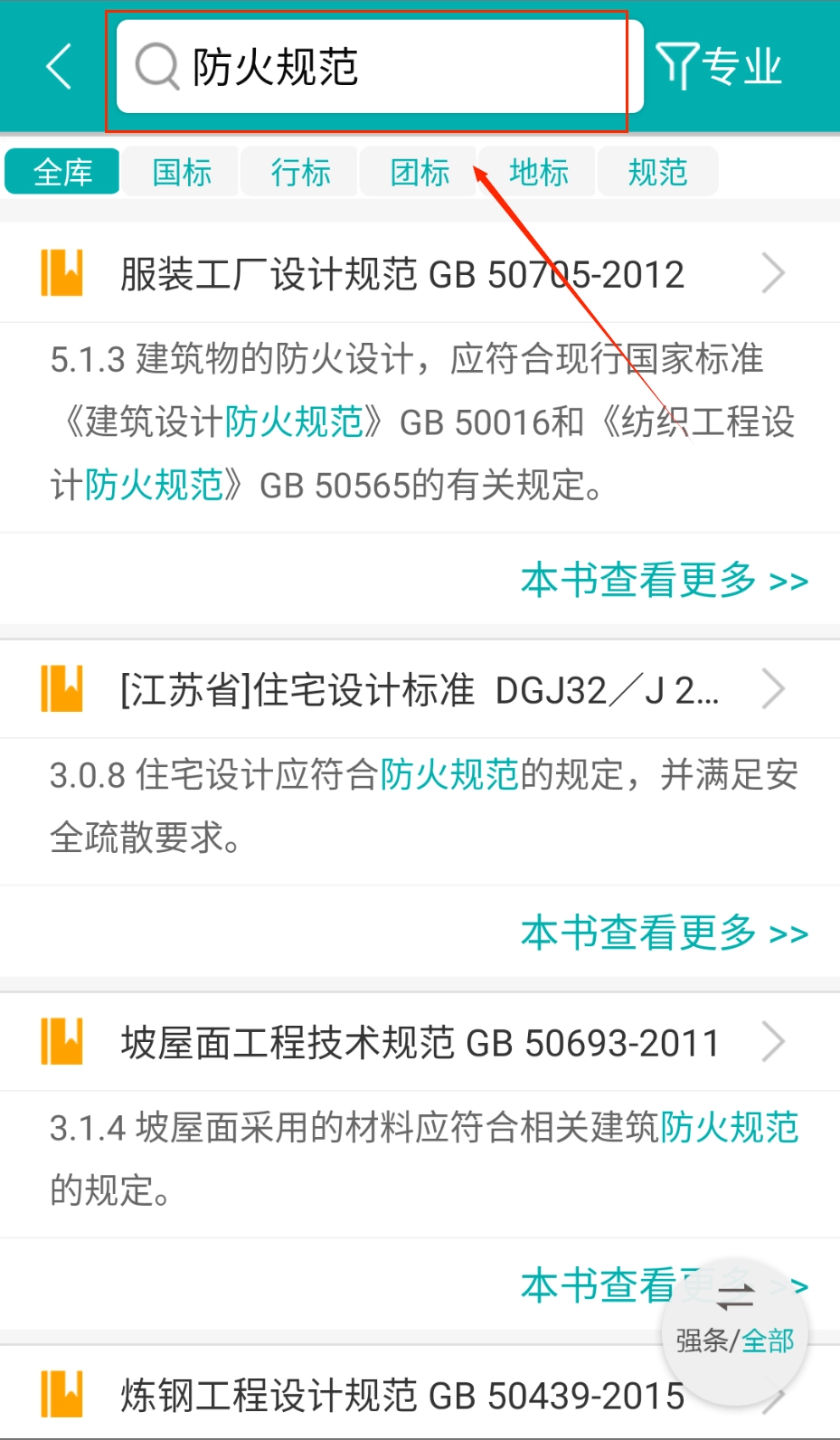Open 炼钢工程设计规范 GB 50439-2015
The image size is (840, 1440).
pos(402,1395)
